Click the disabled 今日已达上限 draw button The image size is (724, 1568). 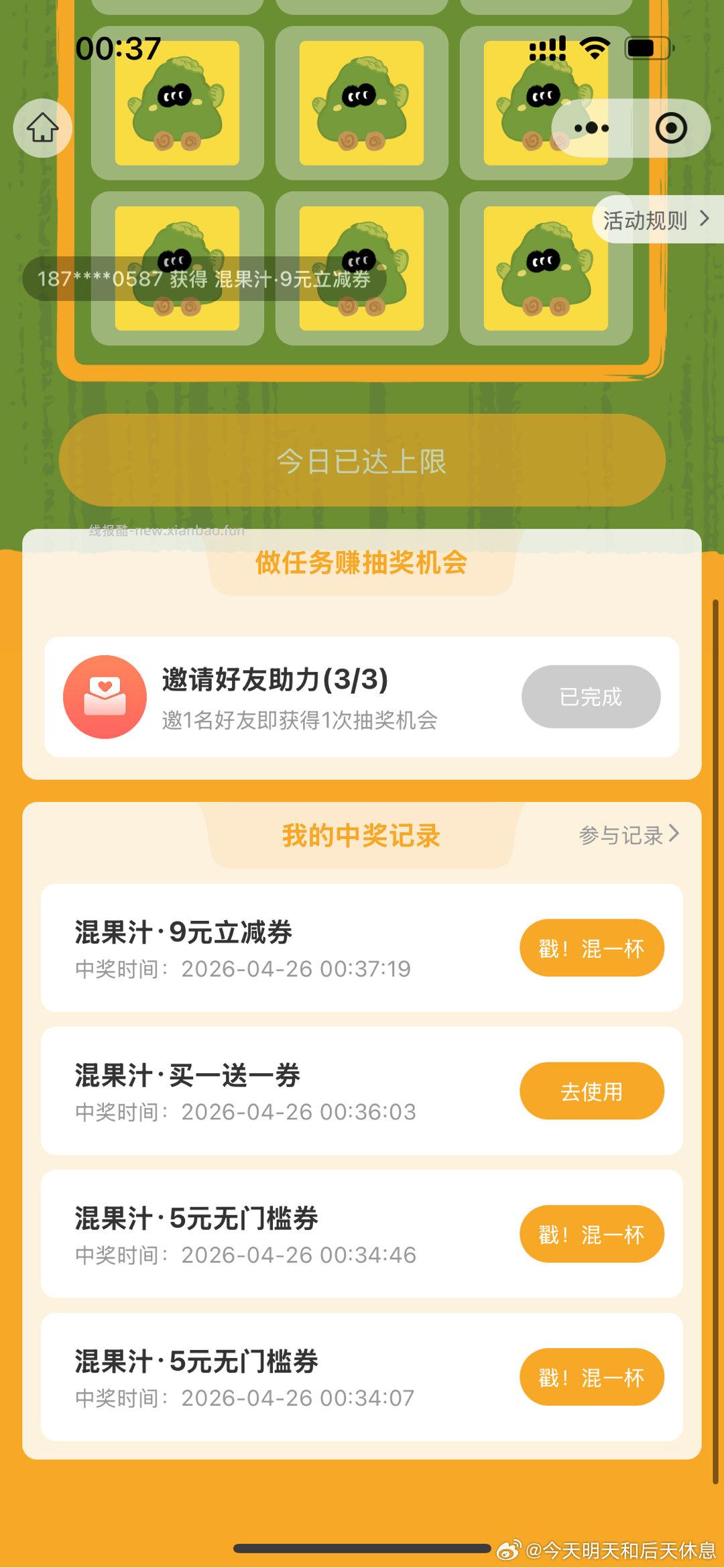pyautogui.click(x=362, y=461)
